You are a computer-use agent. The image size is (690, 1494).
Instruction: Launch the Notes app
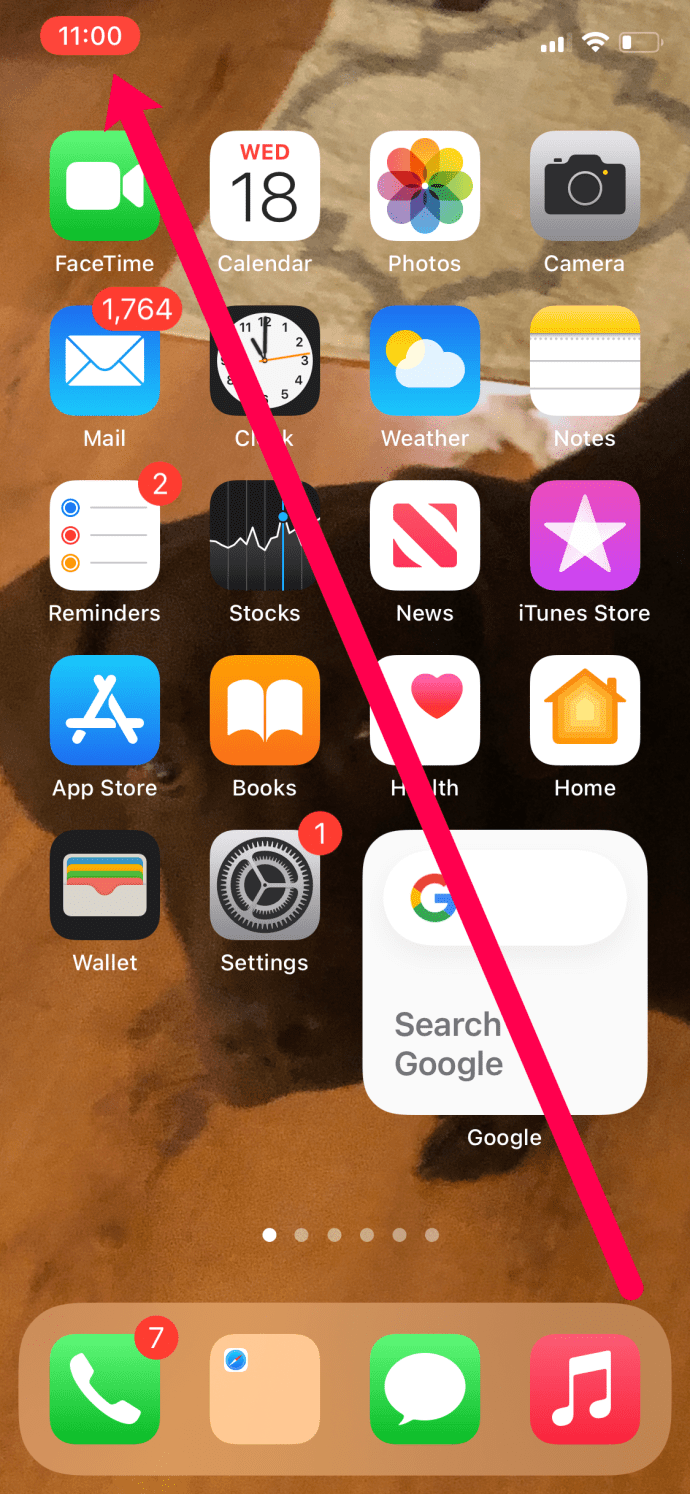tap(585, 361)
